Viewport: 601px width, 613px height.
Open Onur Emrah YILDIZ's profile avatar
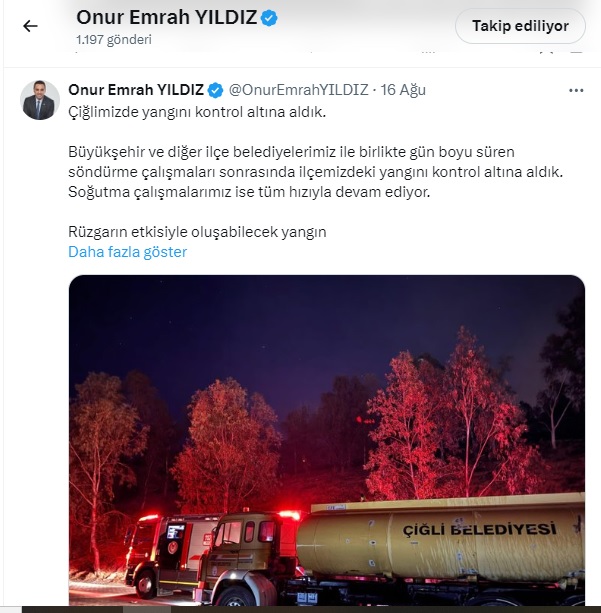[40, 100]
